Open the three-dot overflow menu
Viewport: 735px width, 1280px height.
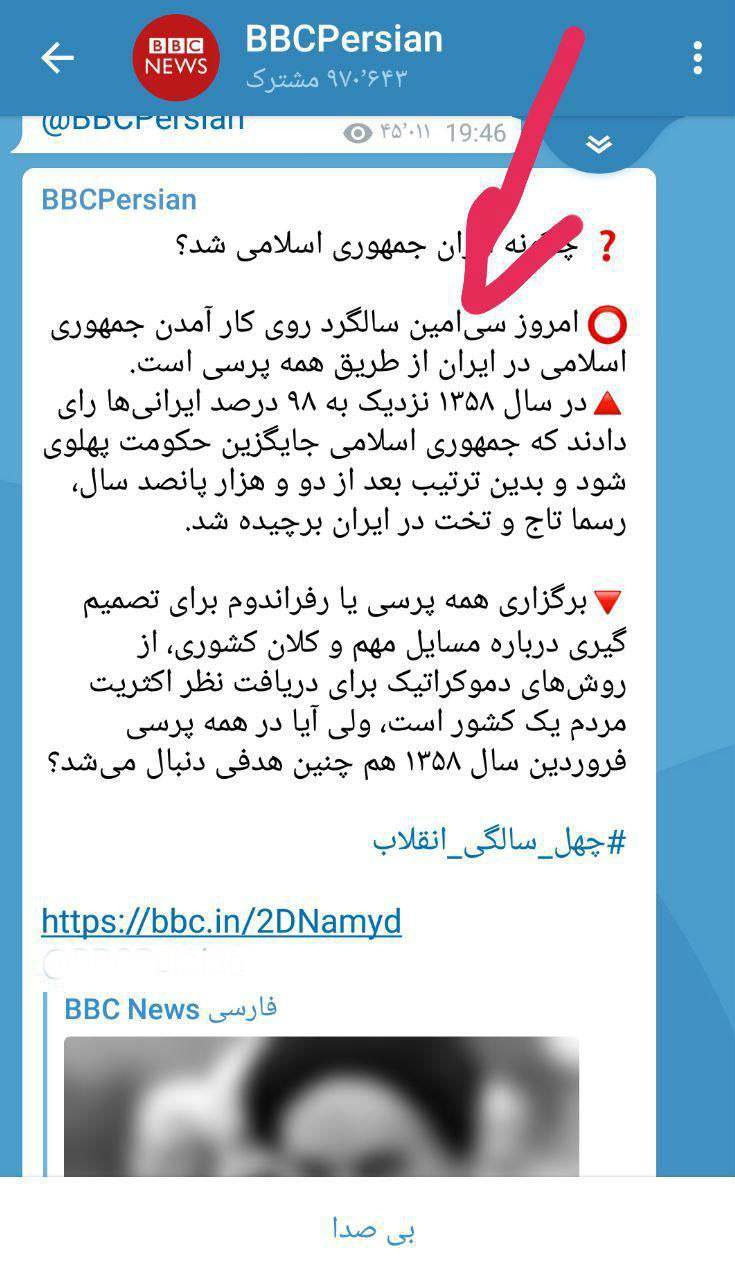click(698, 58)
